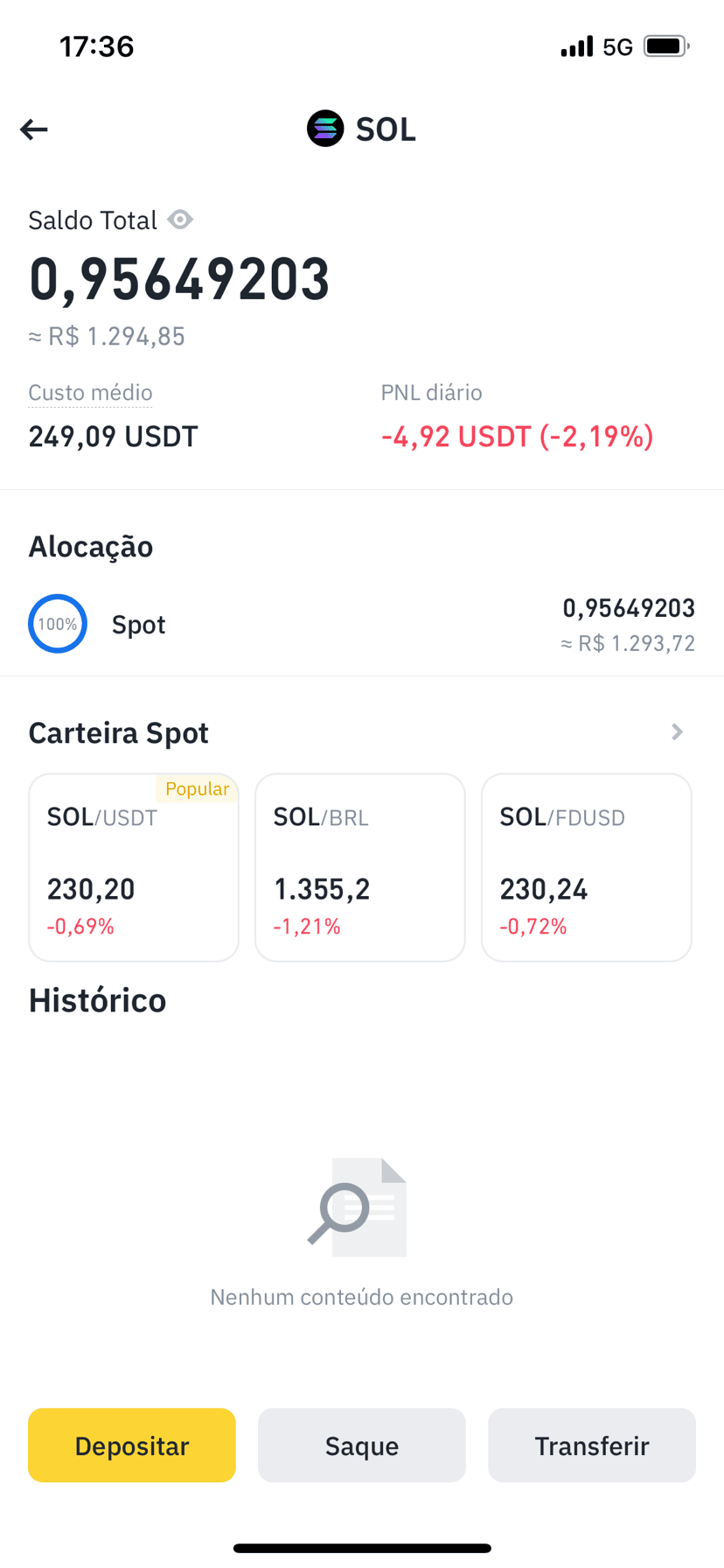Open the SOL/BRL pair card
This screenshot has width=724, height=1568.
pyautogui.click(x=360, y=867)
